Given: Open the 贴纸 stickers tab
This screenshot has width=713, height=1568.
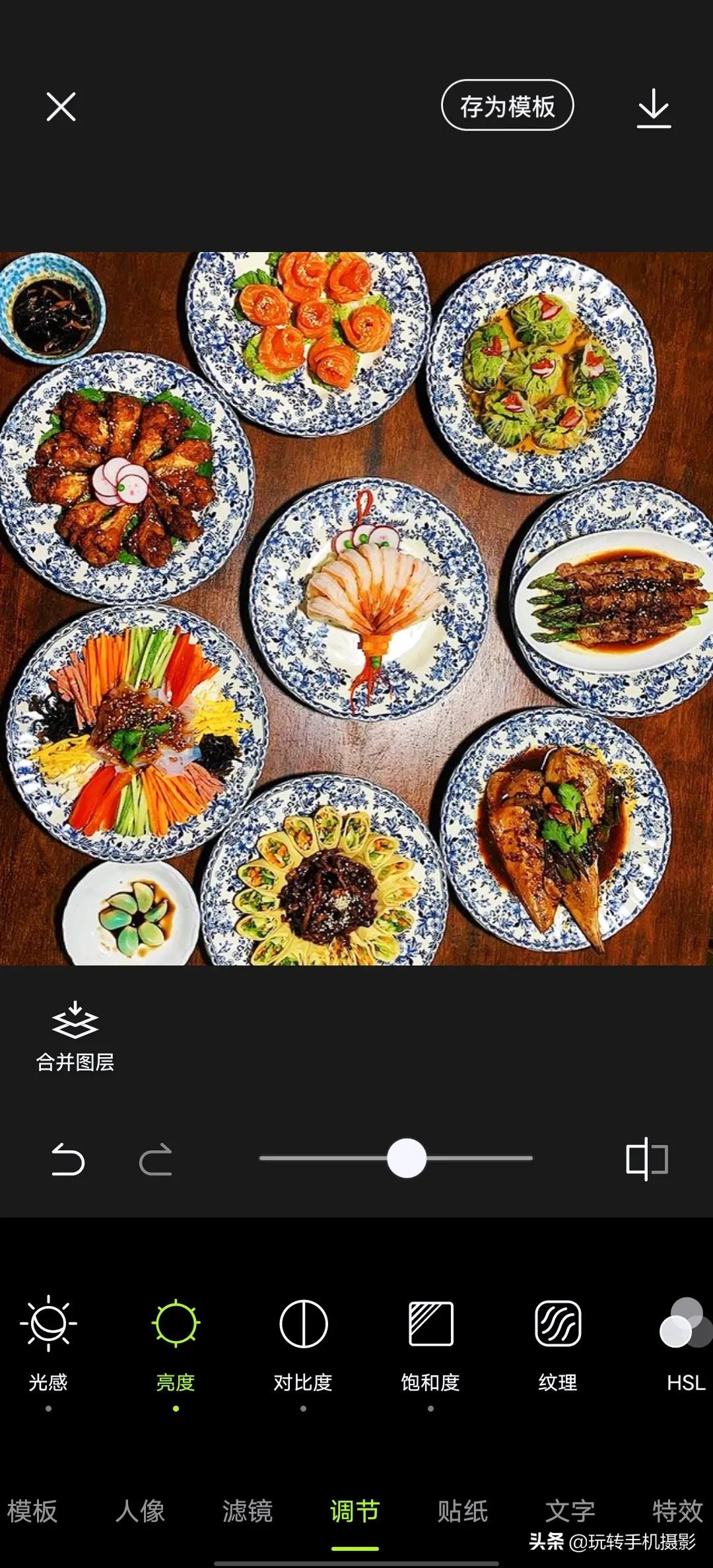Looking at the screenshot, I should [463, 1511].
